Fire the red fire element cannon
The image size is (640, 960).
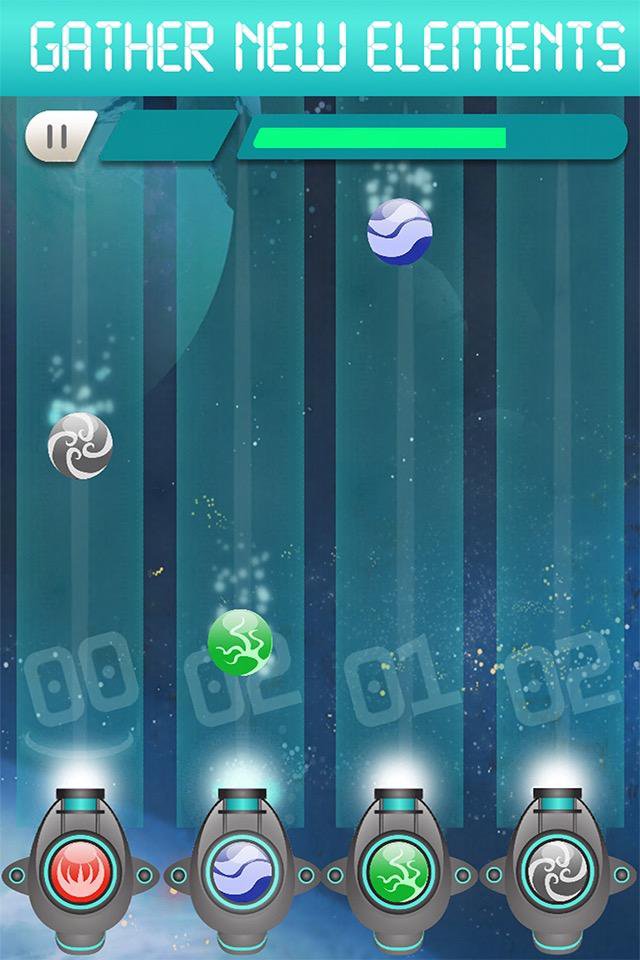tap(80, 872)
